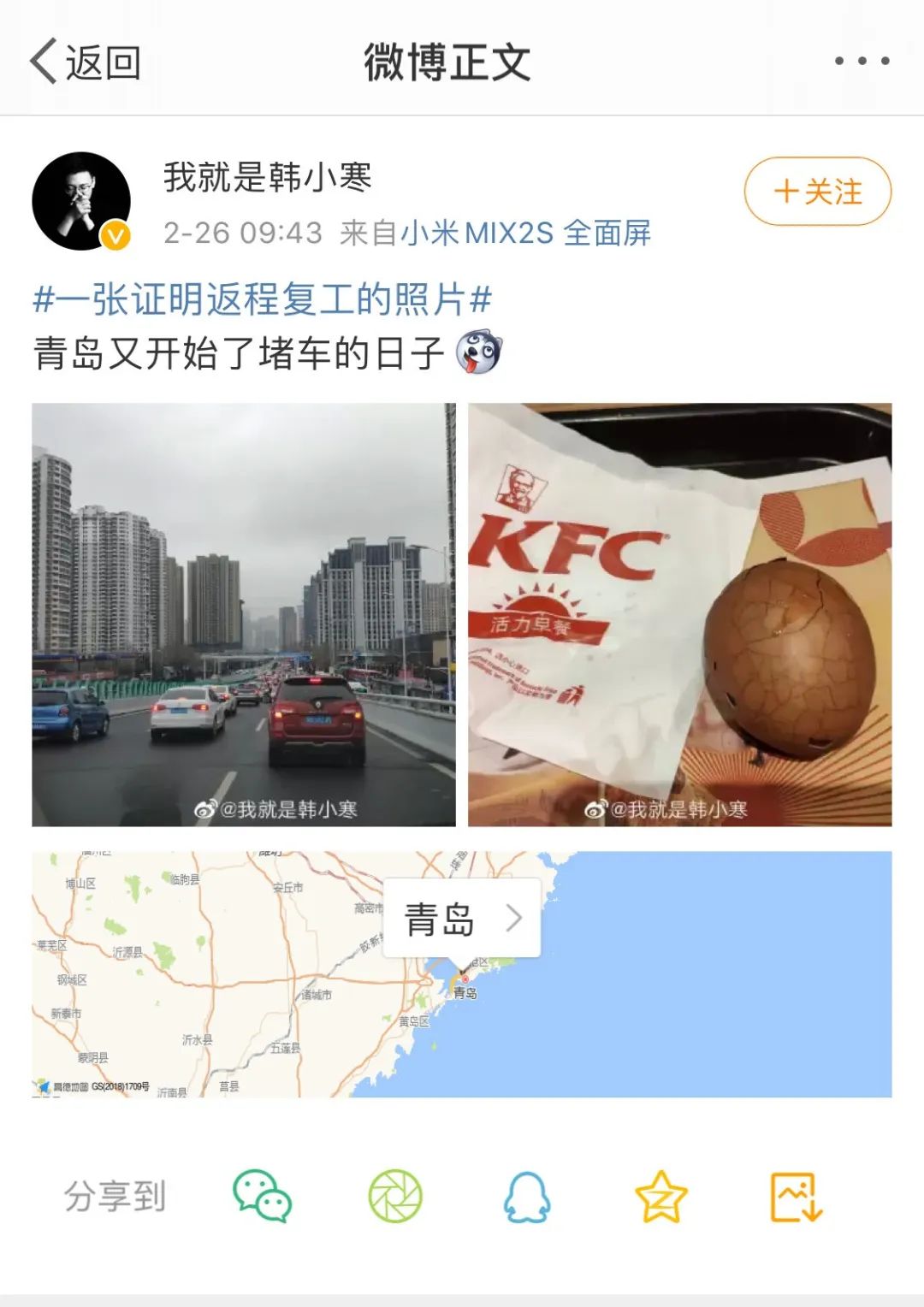Screen dimensions: 924x1307
Task: View the KFC breakfast egg photo
Action: [x=679, y=614]
